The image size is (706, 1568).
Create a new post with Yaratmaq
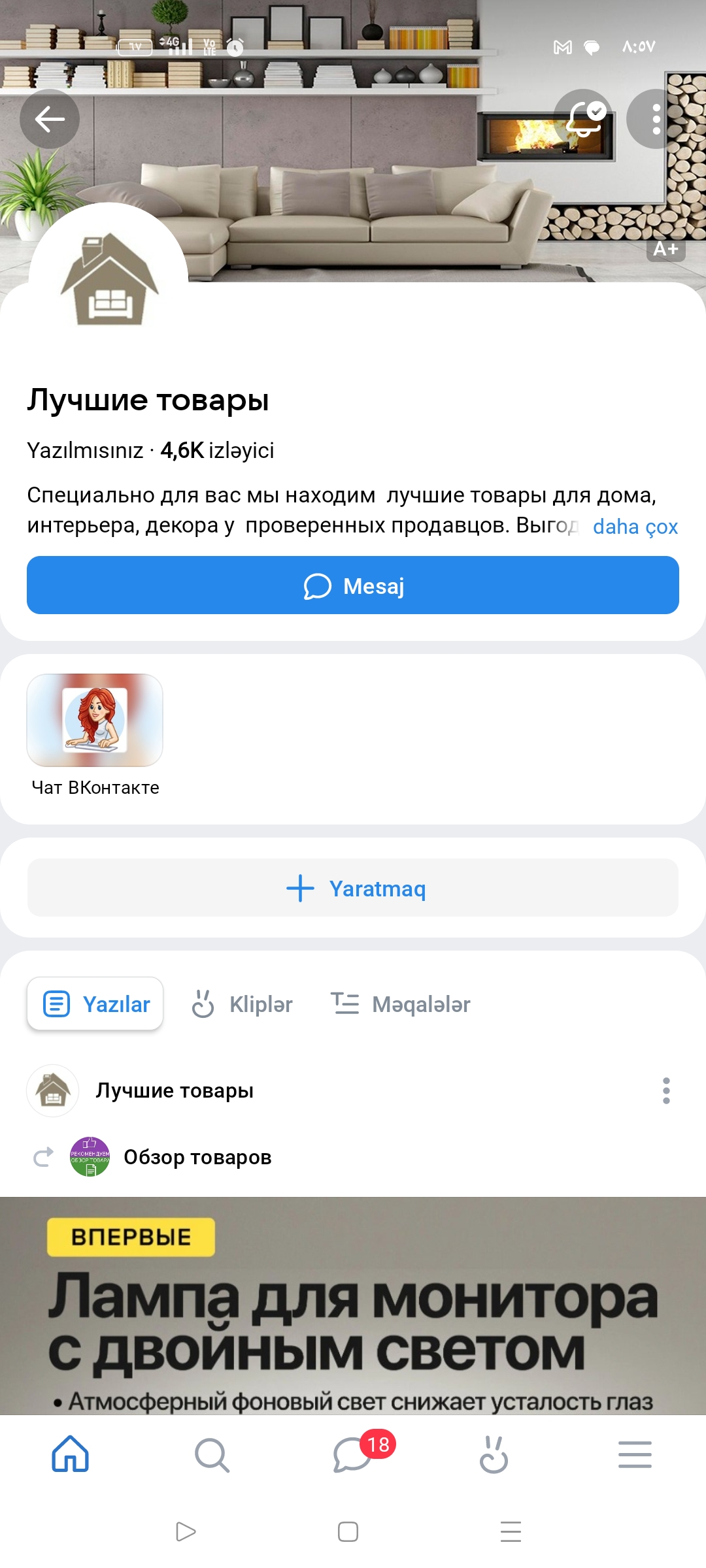(353, 888)
